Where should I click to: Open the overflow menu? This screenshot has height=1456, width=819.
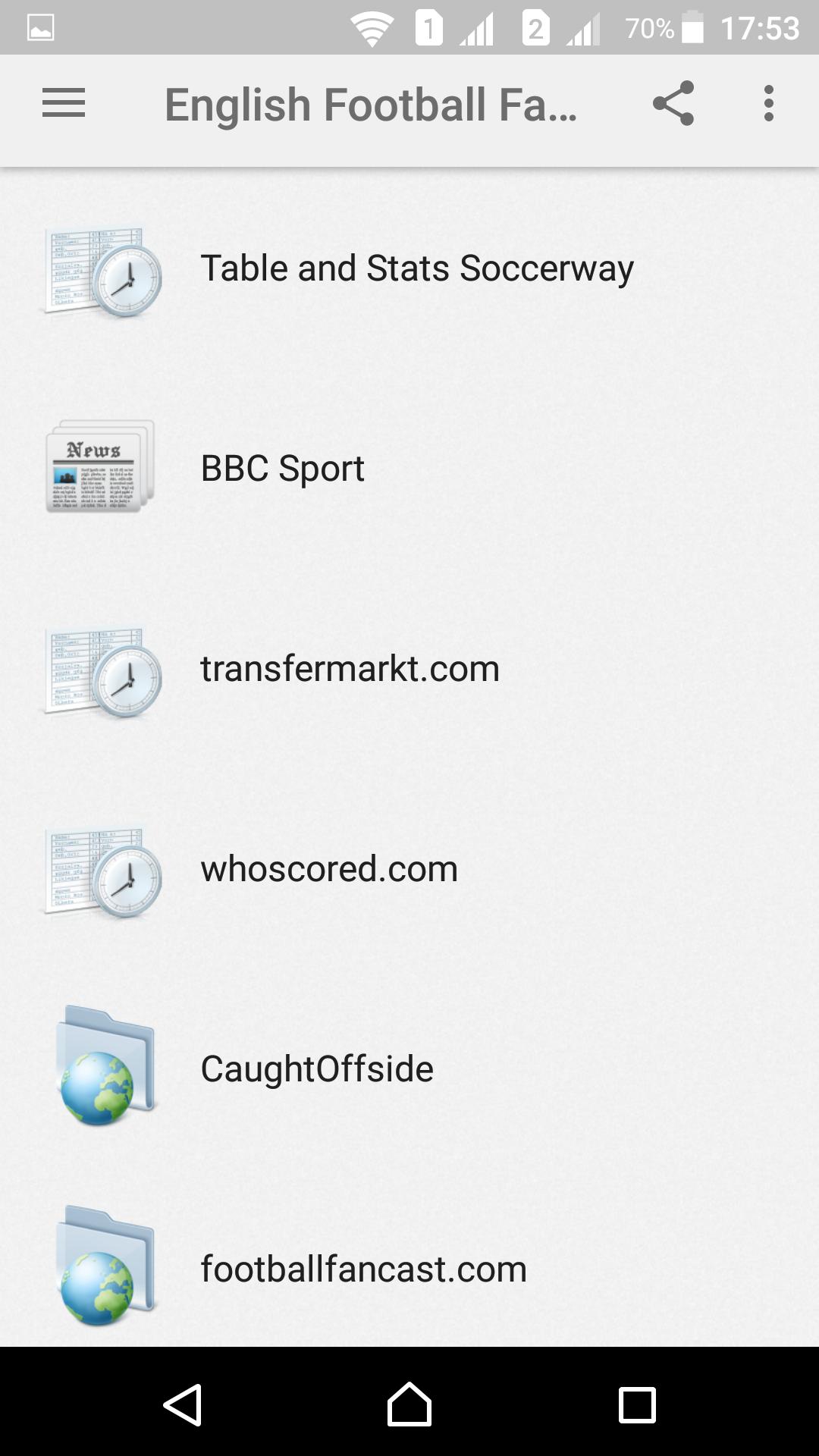pos(768,103)
